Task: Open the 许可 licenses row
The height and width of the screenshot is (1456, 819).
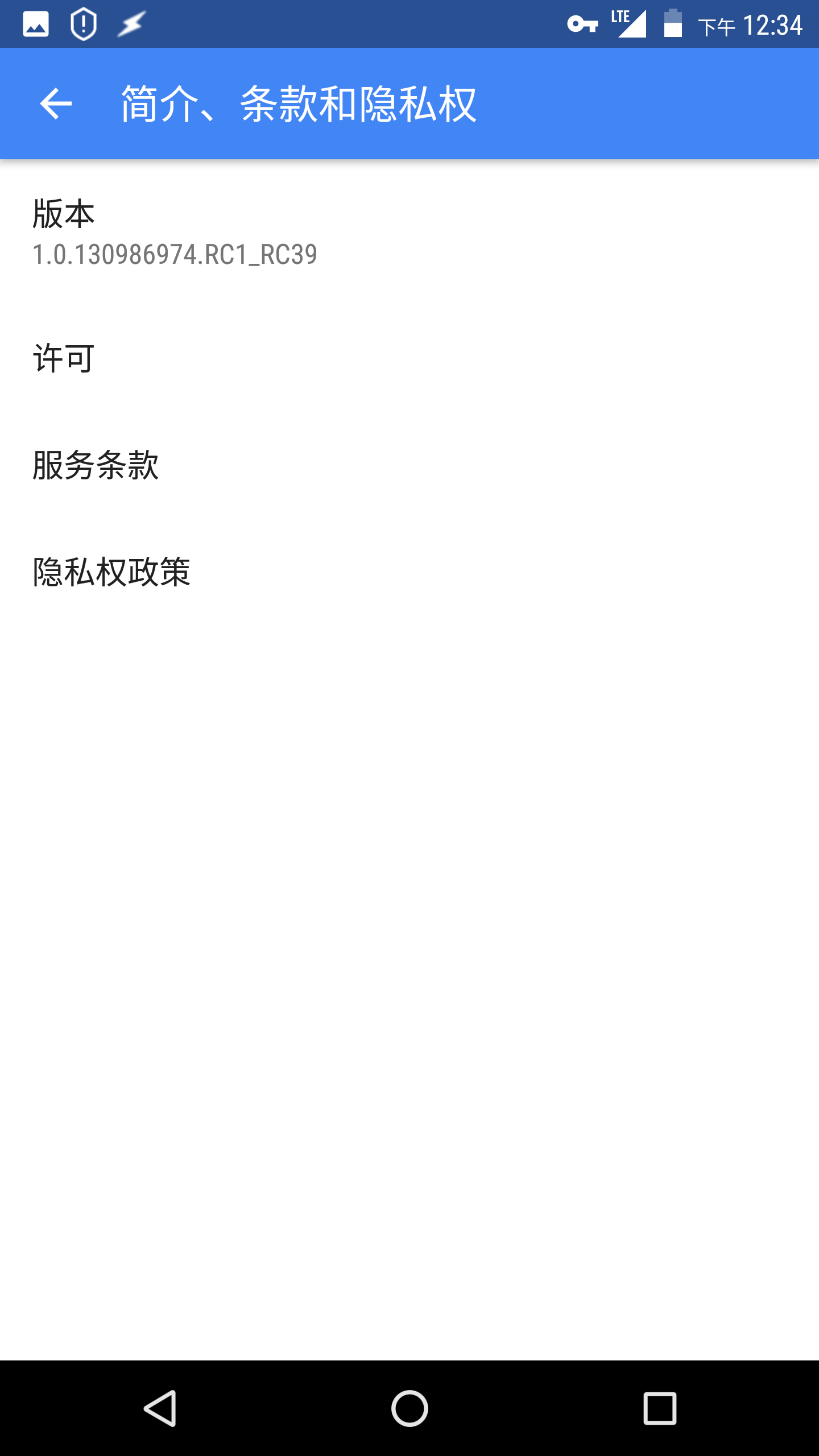Action: [x=409, y=358]
